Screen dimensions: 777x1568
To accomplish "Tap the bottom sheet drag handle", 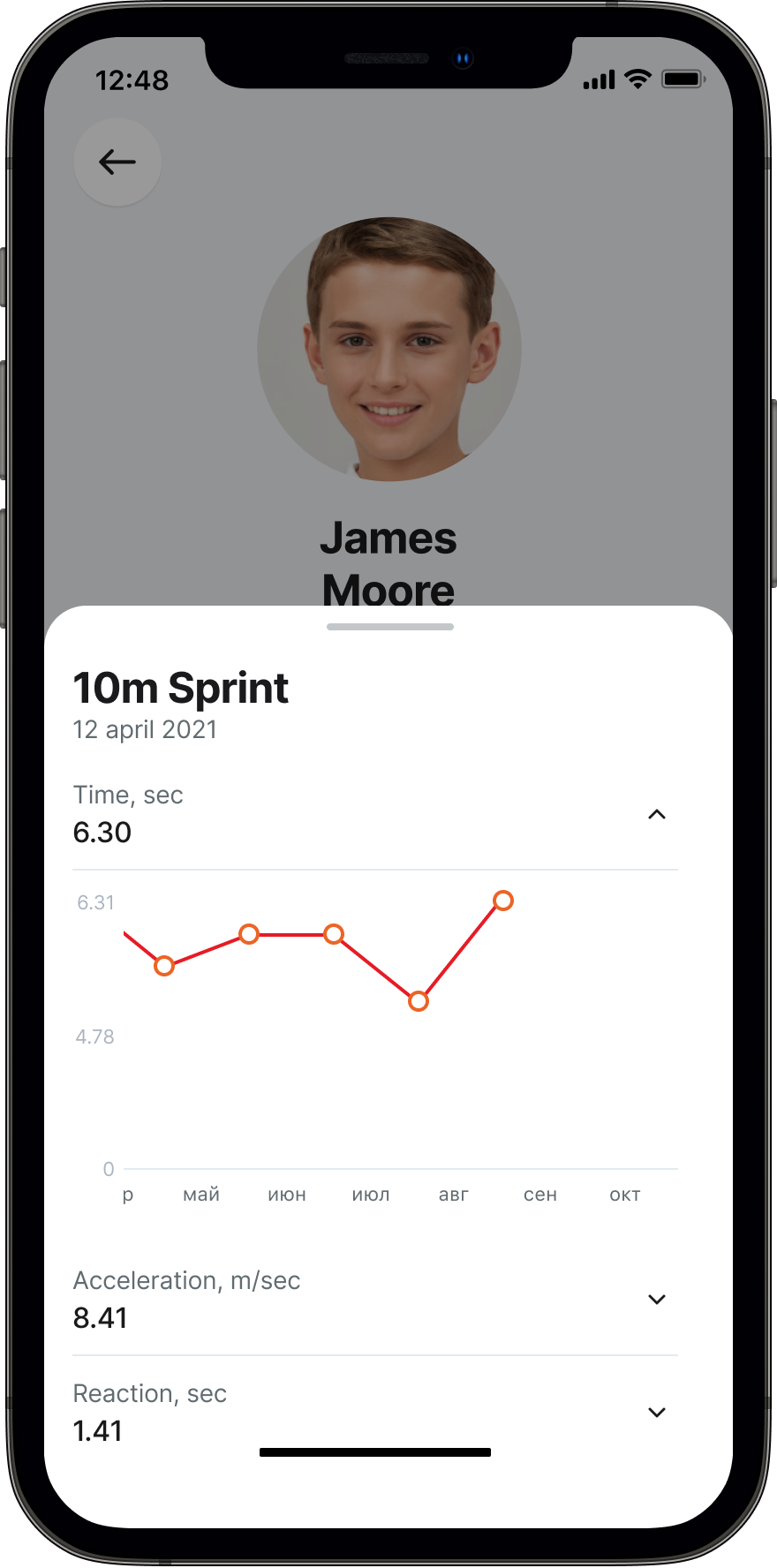I will [x=389, y=627].
